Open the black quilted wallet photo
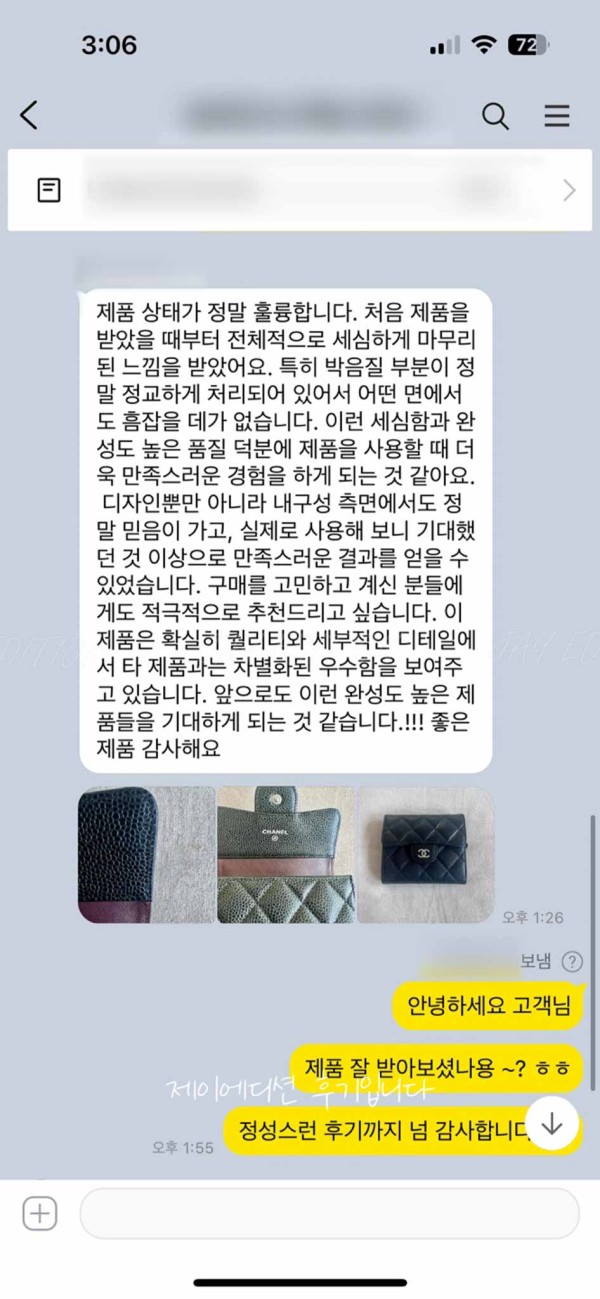The width and height of the screenshot is (600, 1299). 426,855
